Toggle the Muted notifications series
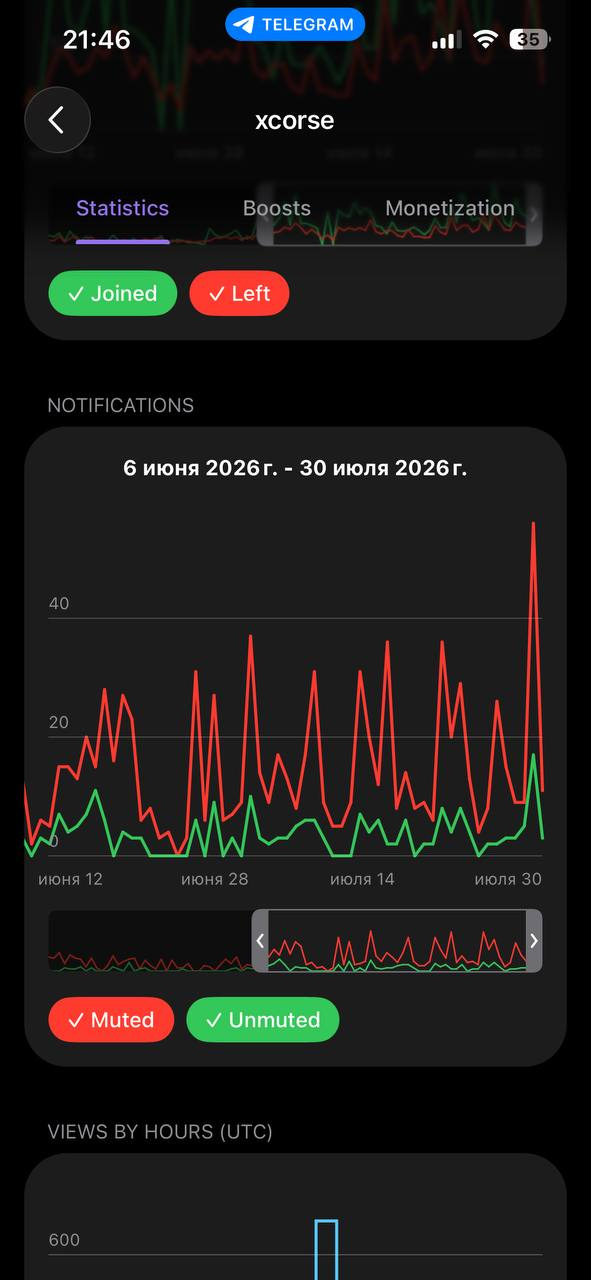Image resolution: width=591 pixels, height=1280 pixels. point(110,1020)
